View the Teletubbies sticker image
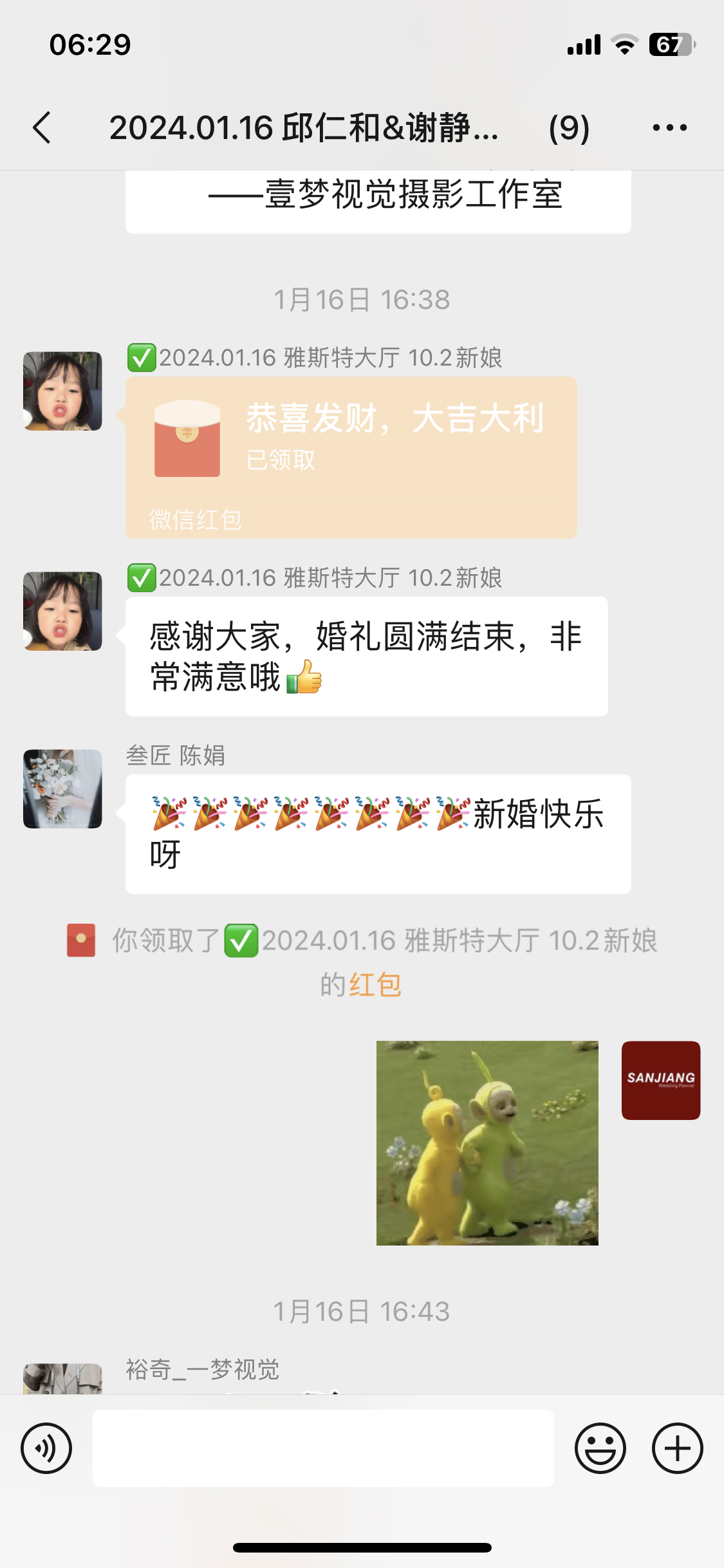Screen dimensions: 724x1568 (487, 1143)
